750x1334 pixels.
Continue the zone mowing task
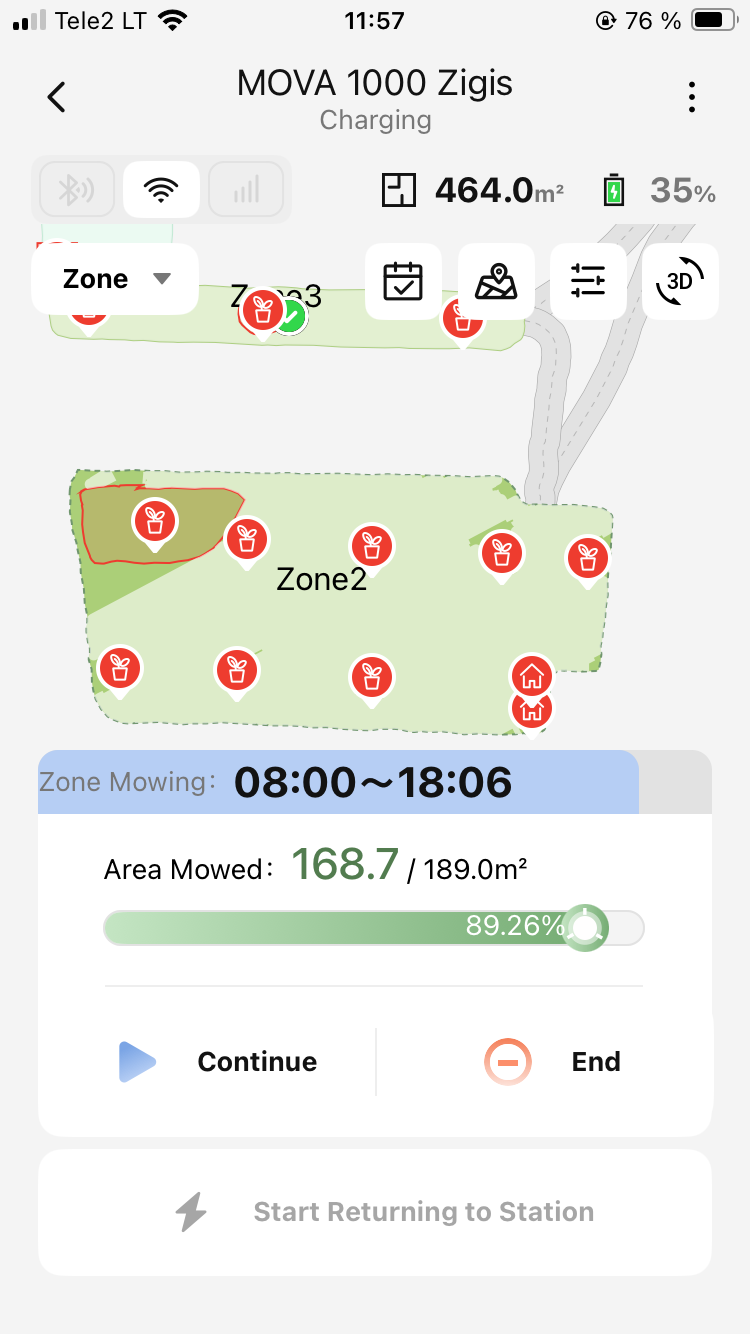tap(218, 1061)
